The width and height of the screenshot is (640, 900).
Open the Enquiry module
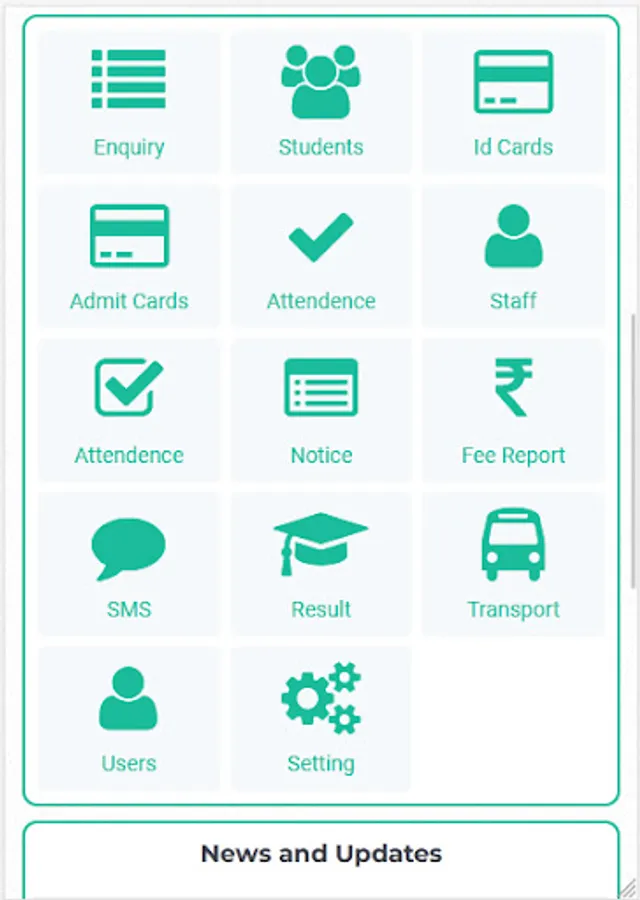click(129, 102)
